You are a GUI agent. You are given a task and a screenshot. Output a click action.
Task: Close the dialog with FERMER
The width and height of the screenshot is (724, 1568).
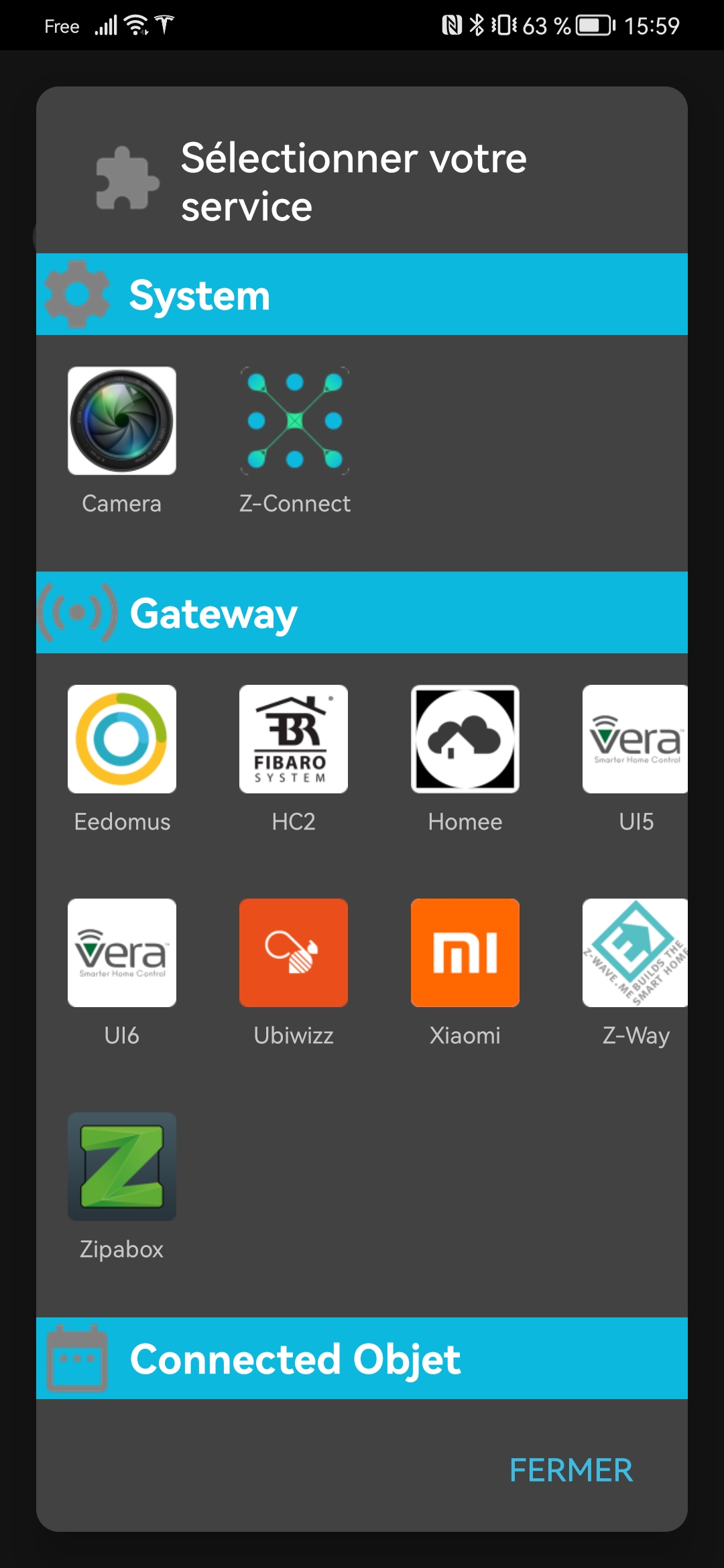[x=570, y=1470]
